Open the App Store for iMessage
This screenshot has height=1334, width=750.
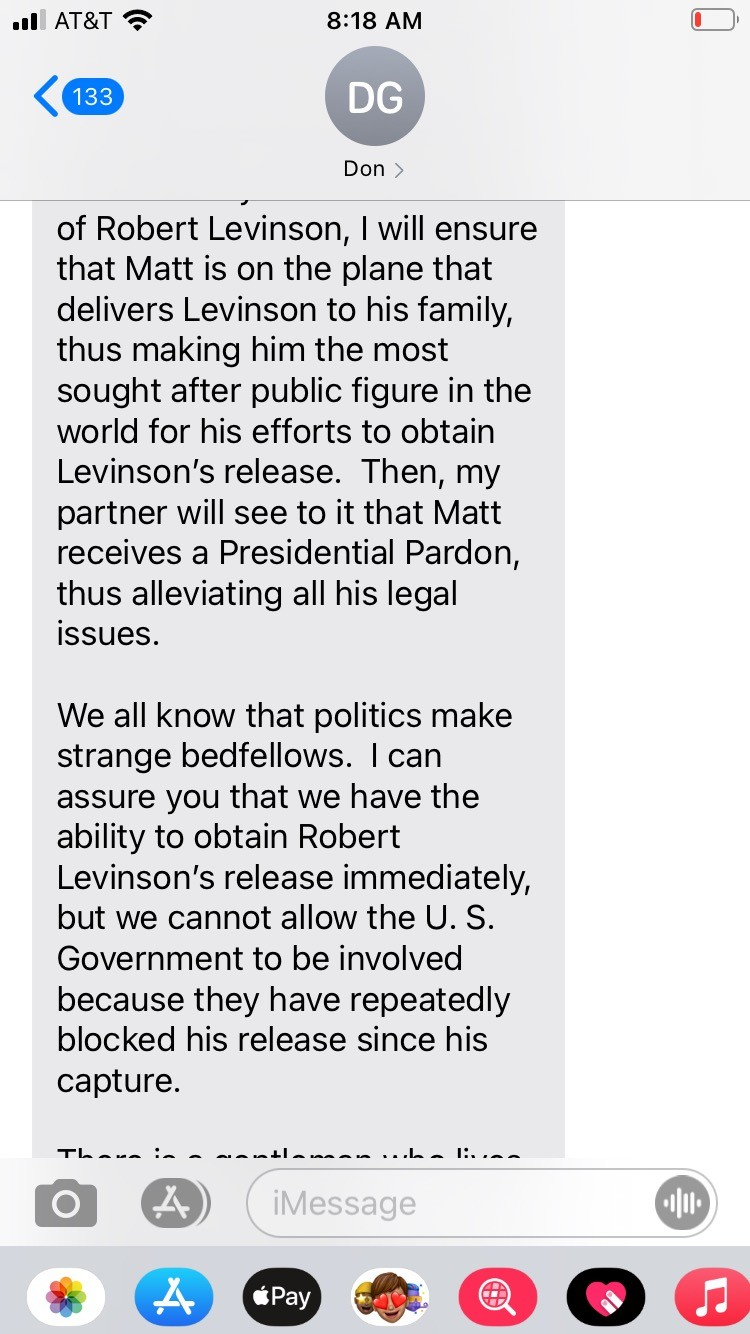click(174, 1297)
